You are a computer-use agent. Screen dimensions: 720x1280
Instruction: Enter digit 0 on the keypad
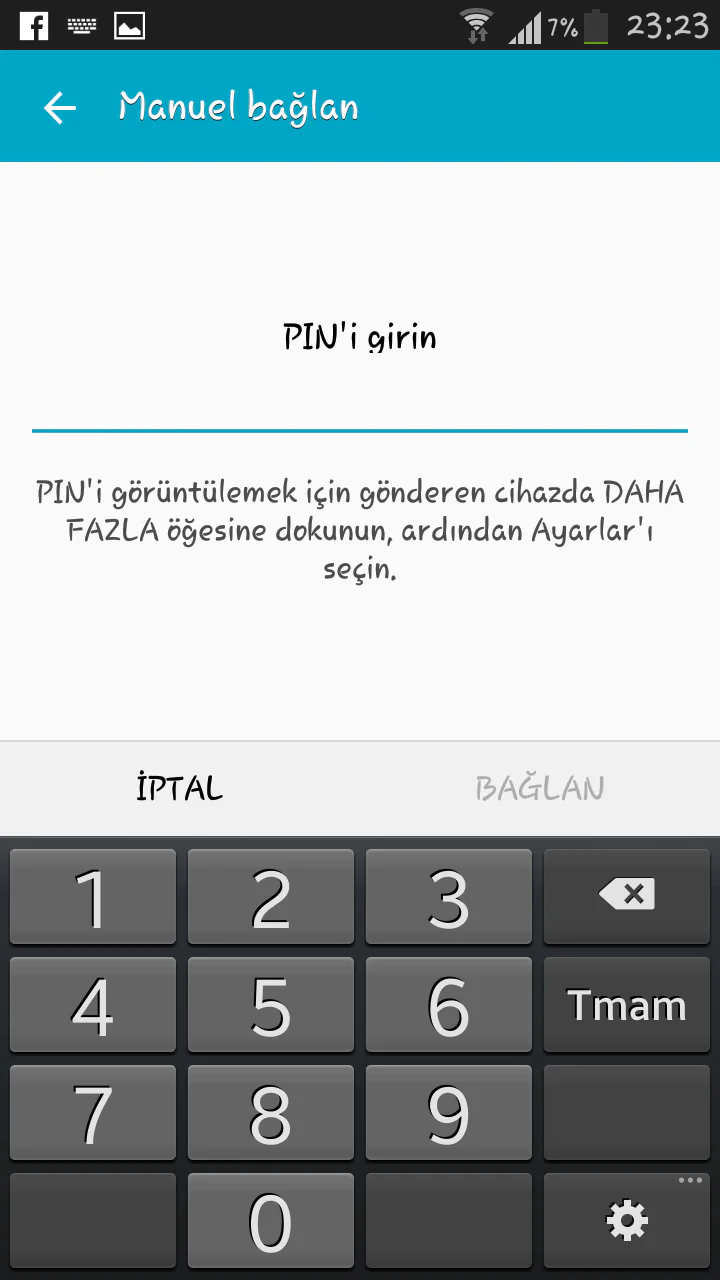271,1222
